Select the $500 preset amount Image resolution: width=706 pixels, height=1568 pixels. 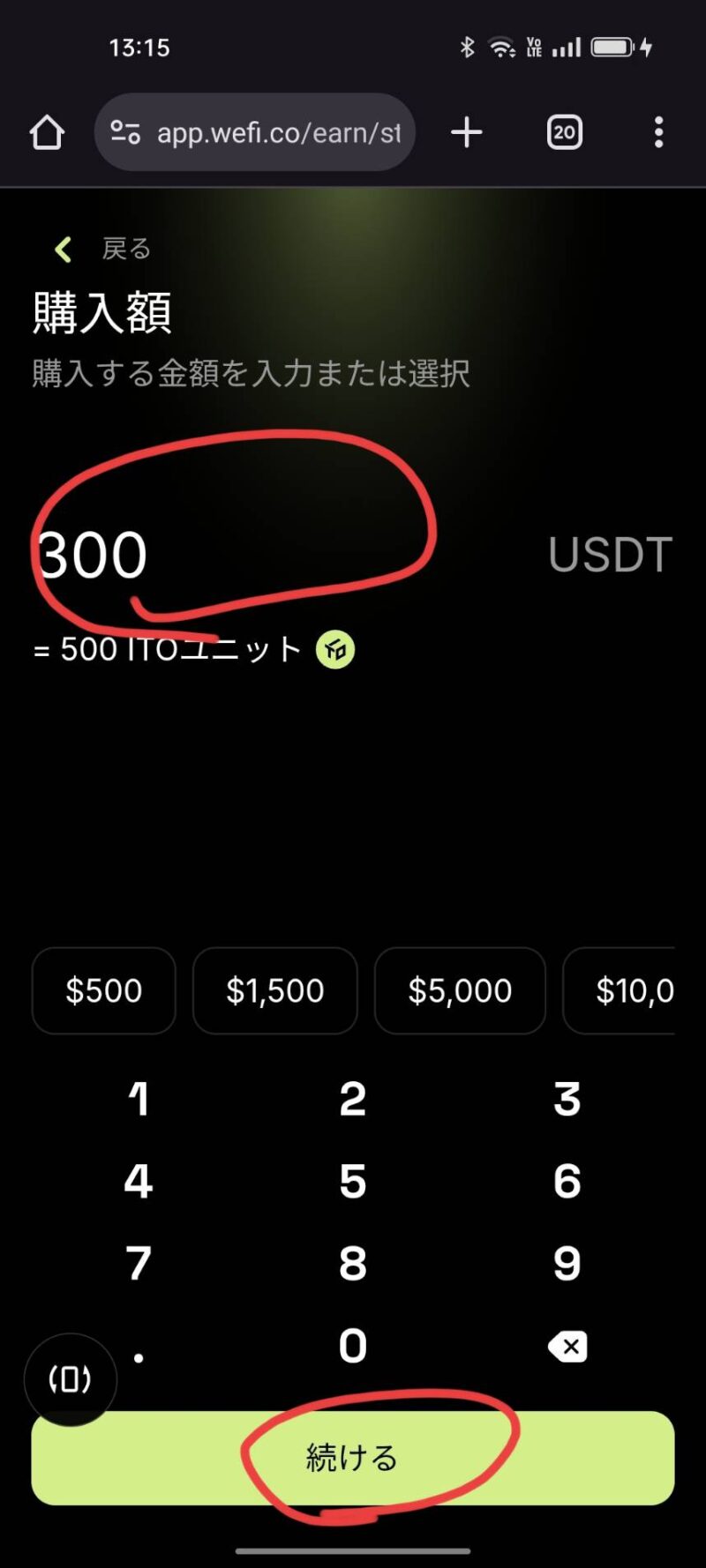pos(104,990)
